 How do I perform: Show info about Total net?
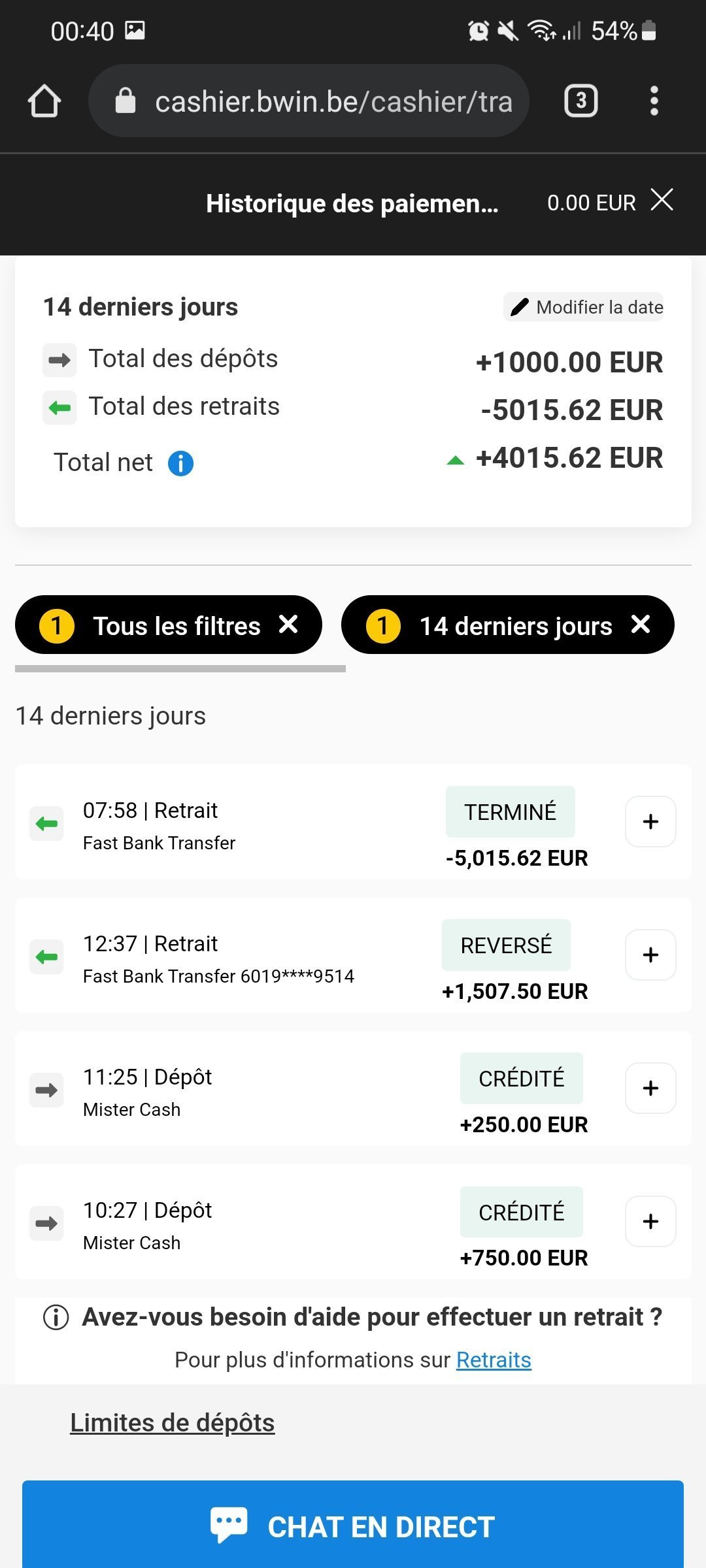pyautogui.click(x=180, y=463)
